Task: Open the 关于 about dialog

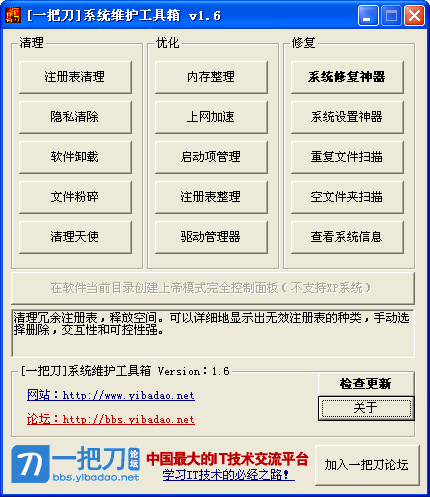Action: click(366, 408)
